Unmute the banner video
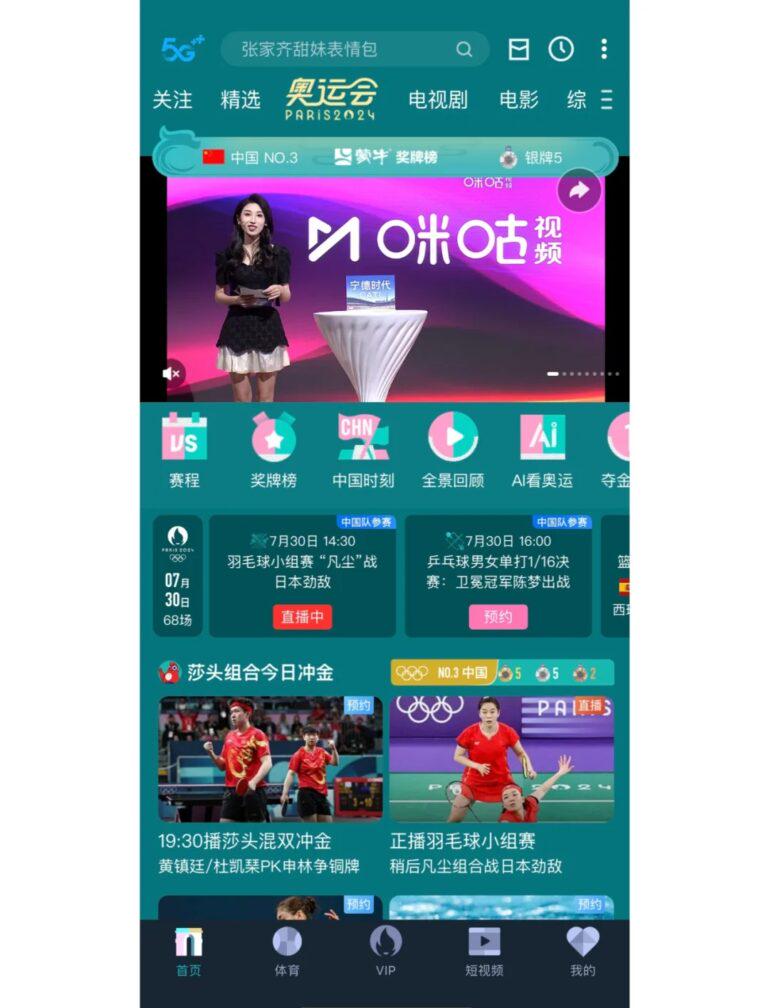This screenshot has width=769, height=1008. click(x=172, y=373)
